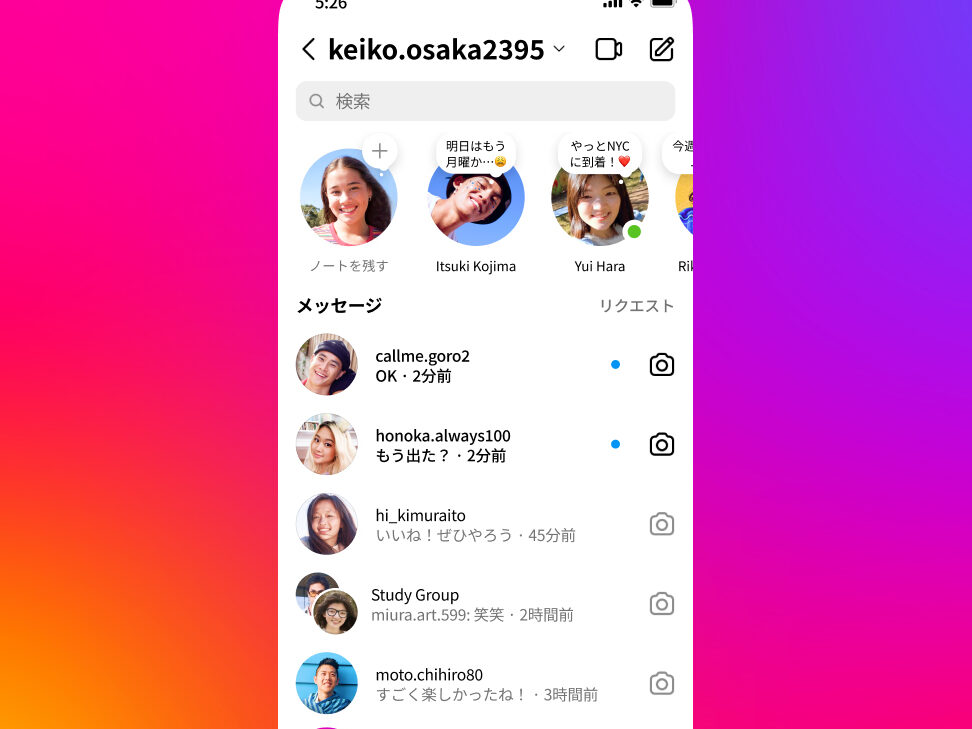The height and width of the screenshot is (729, 972).
Task: Tap the 検索 search field
Action: coord(485,101)
